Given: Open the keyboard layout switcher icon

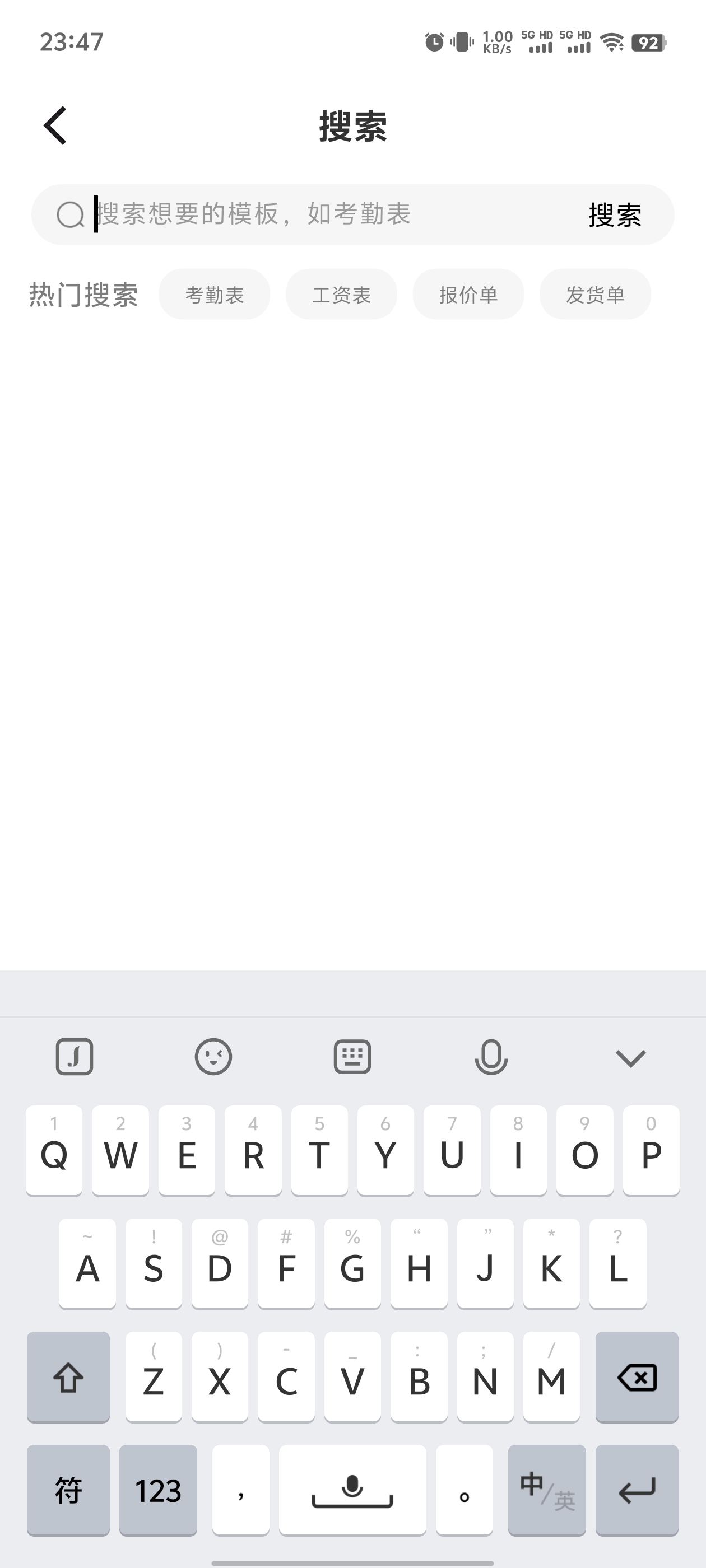Looking at the screenshot, I should pyautogui.click(x=352, y=1057).
